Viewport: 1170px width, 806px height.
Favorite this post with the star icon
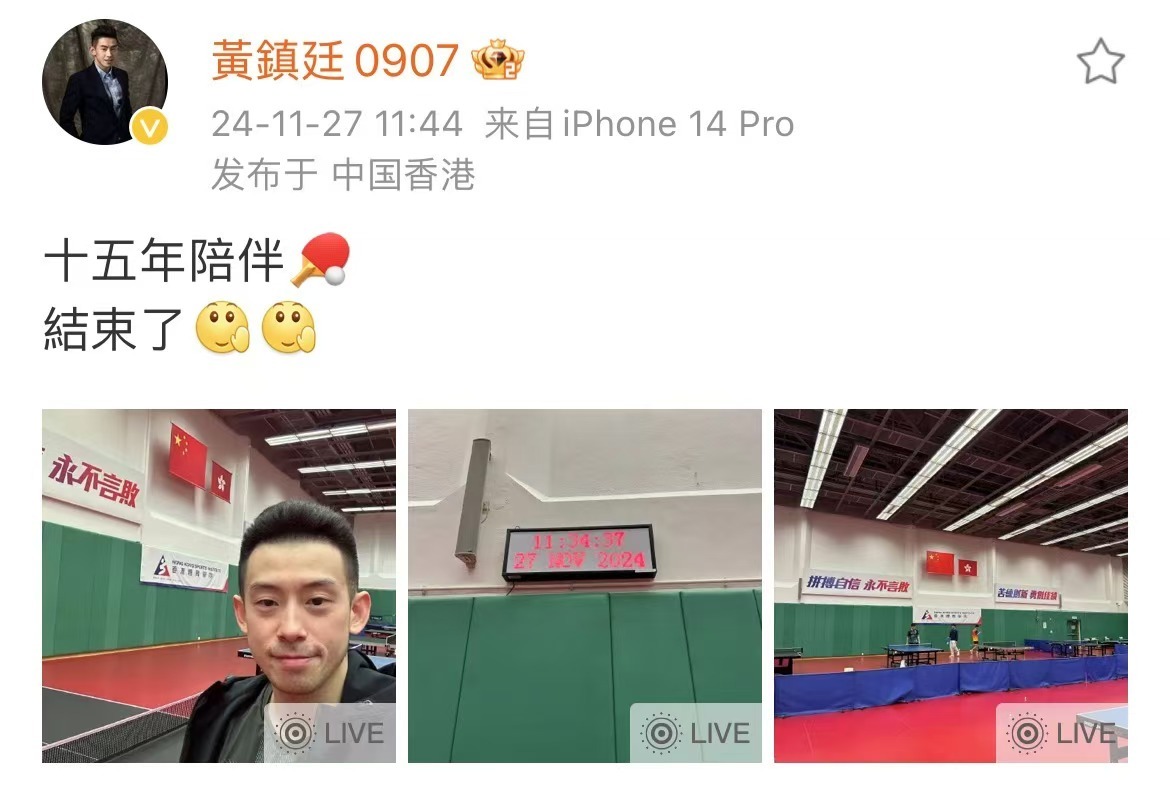(x=1100, y=63)
